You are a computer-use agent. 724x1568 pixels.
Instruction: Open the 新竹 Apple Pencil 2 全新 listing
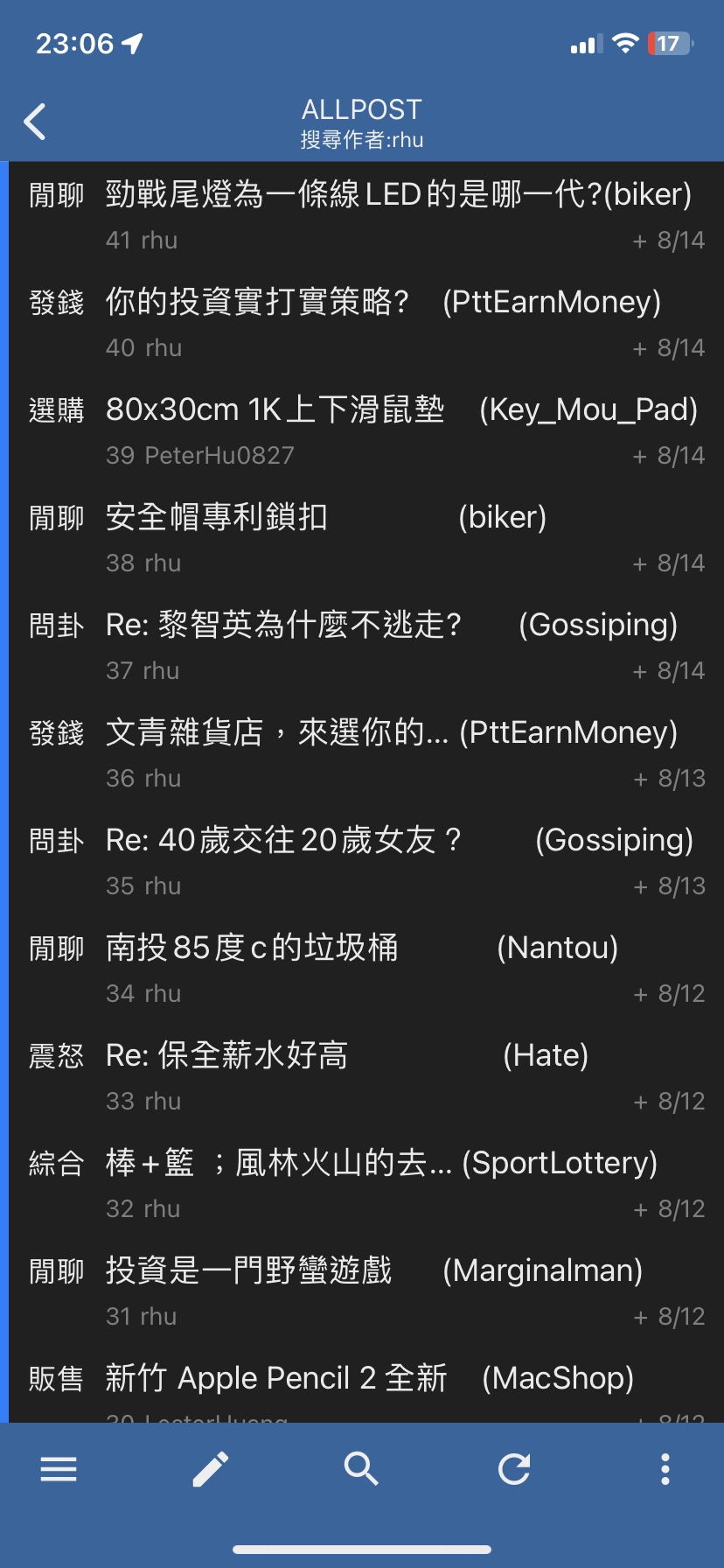366,1384
